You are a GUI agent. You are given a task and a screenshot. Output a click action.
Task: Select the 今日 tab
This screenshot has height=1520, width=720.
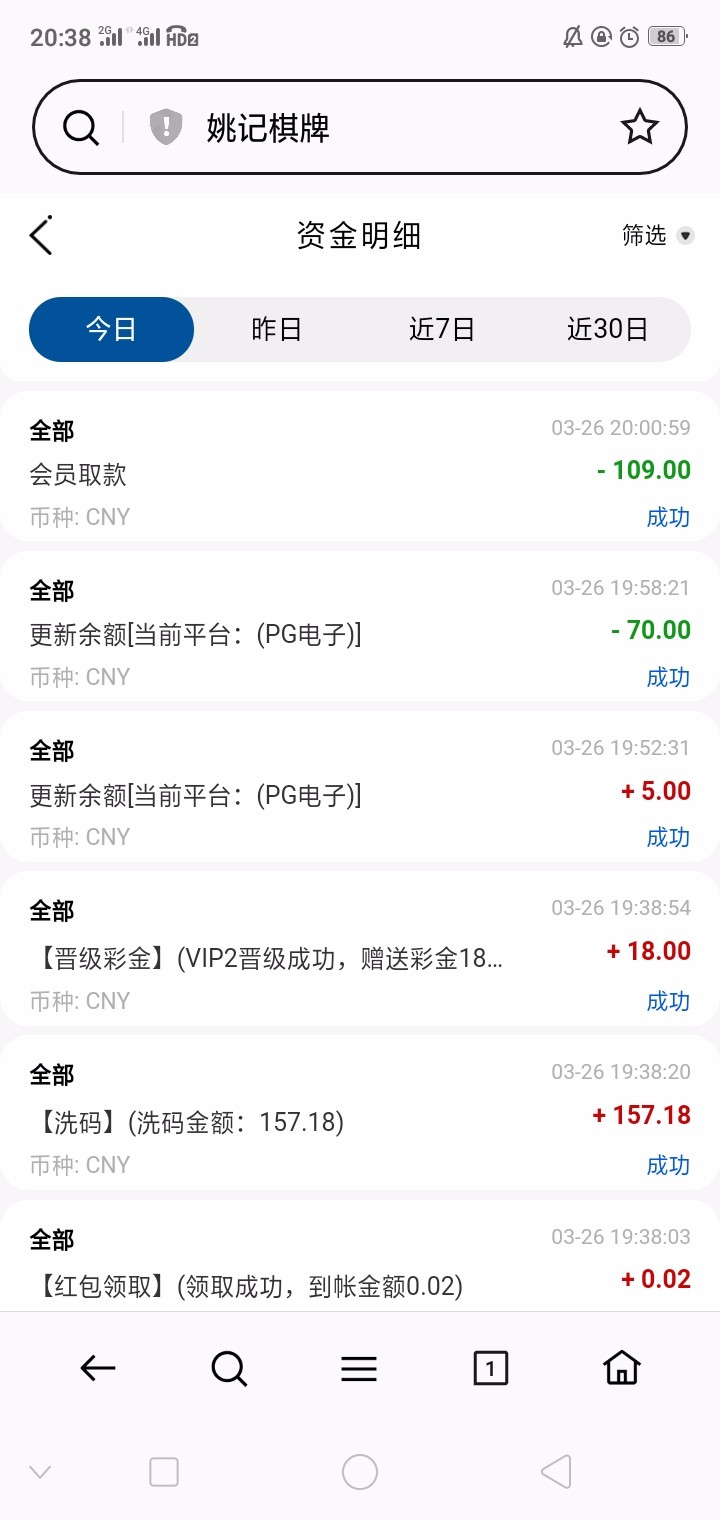point(111,329)
